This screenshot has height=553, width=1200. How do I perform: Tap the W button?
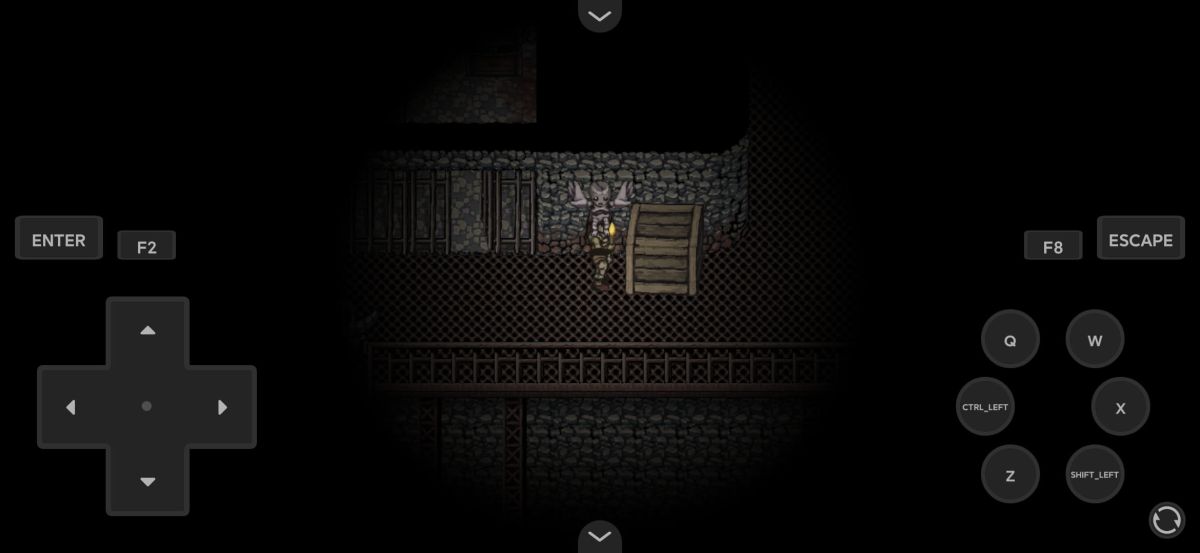click(1095, 340)
